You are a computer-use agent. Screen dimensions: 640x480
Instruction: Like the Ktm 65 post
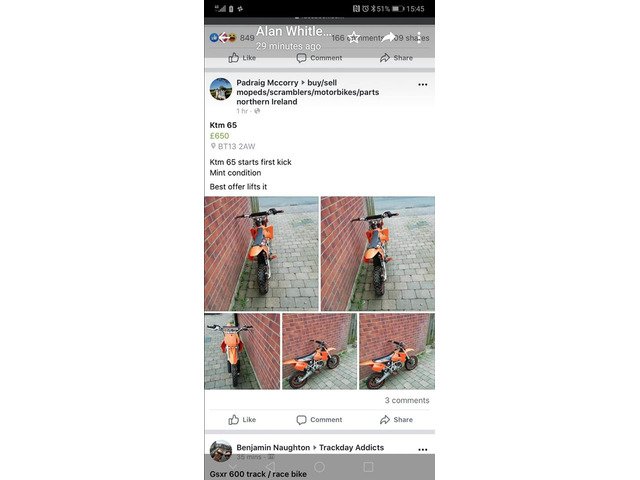(242, 420)
